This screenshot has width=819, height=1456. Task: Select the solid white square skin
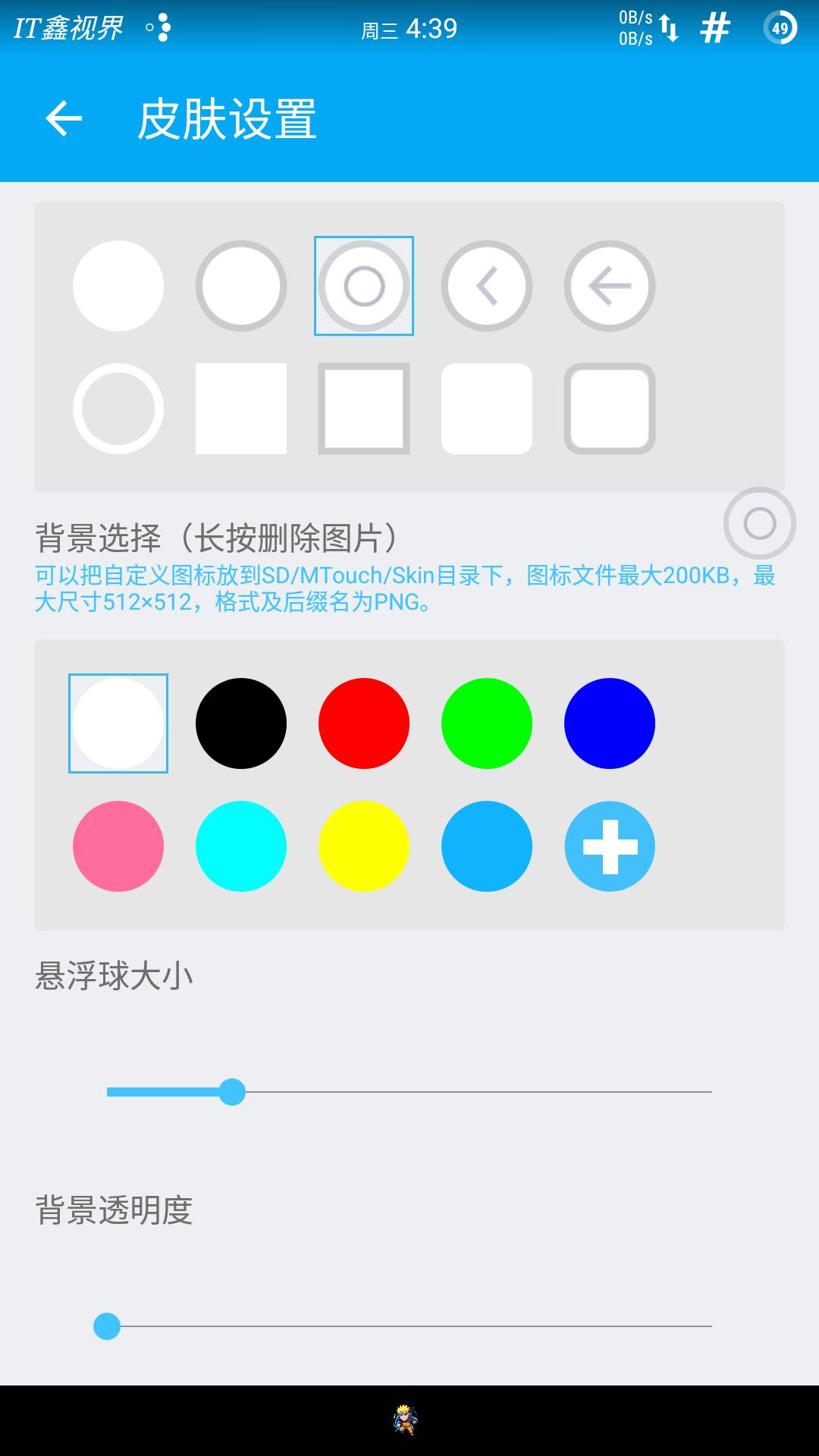[241, 407]
